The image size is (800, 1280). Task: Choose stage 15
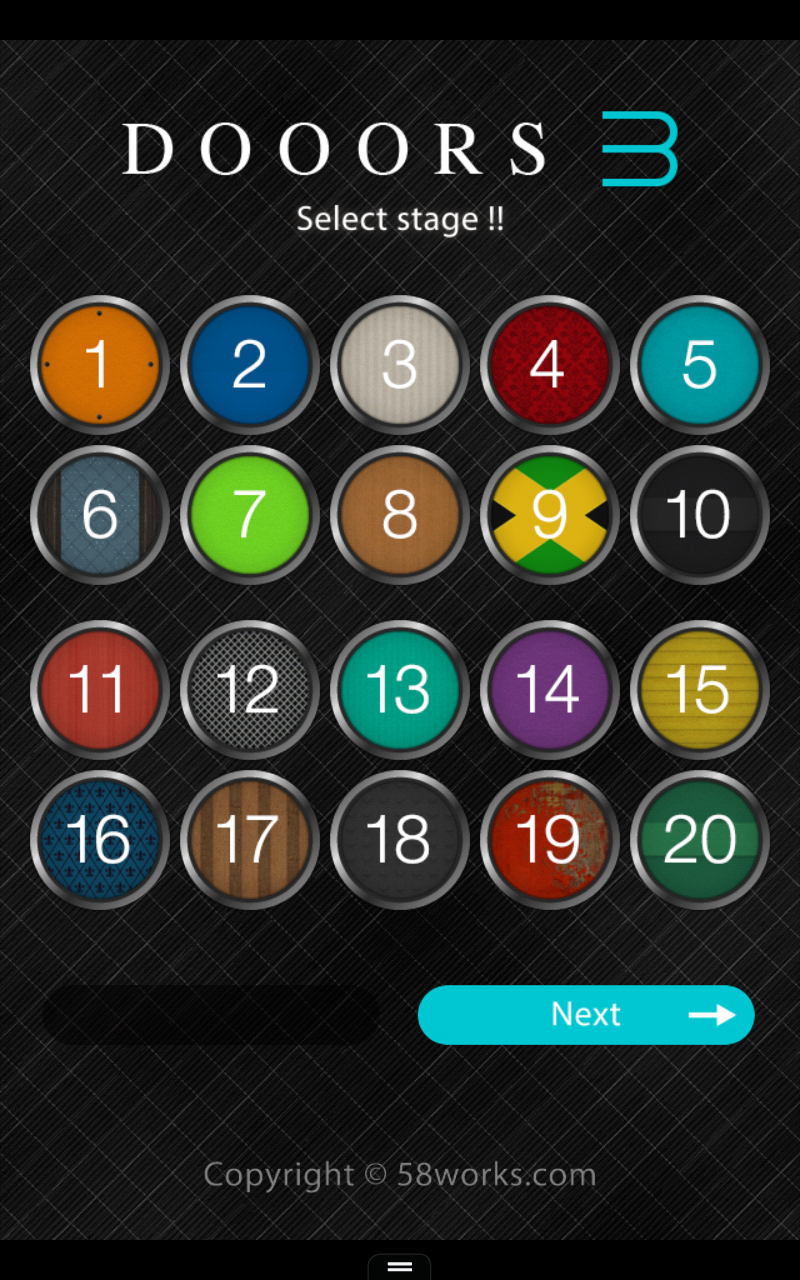700,690
